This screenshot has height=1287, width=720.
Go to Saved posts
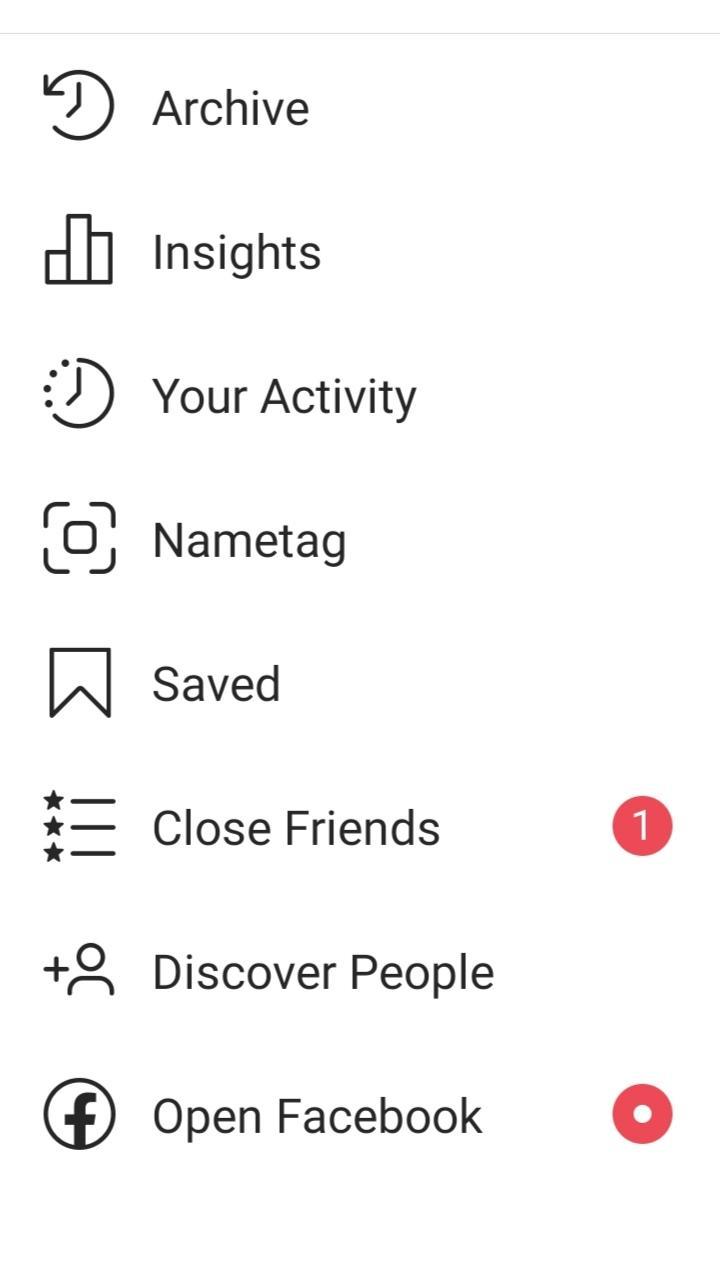pos(216,685)
